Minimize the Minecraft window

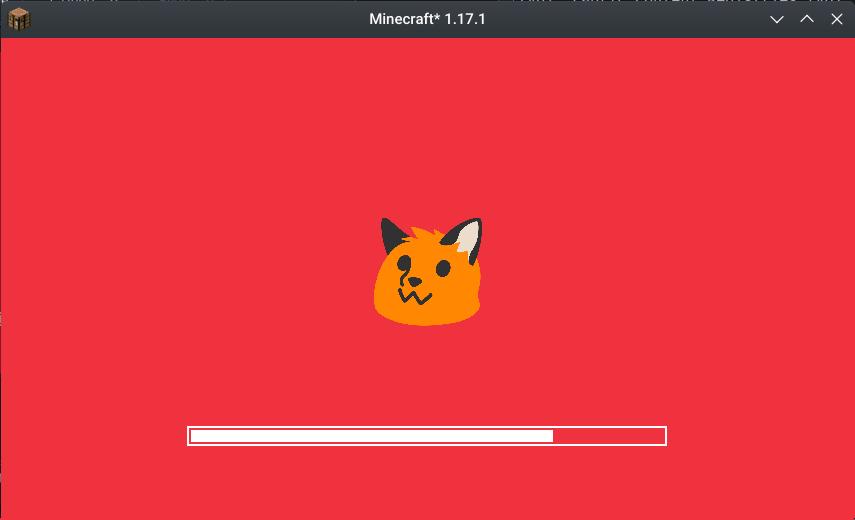click(777, 19)
